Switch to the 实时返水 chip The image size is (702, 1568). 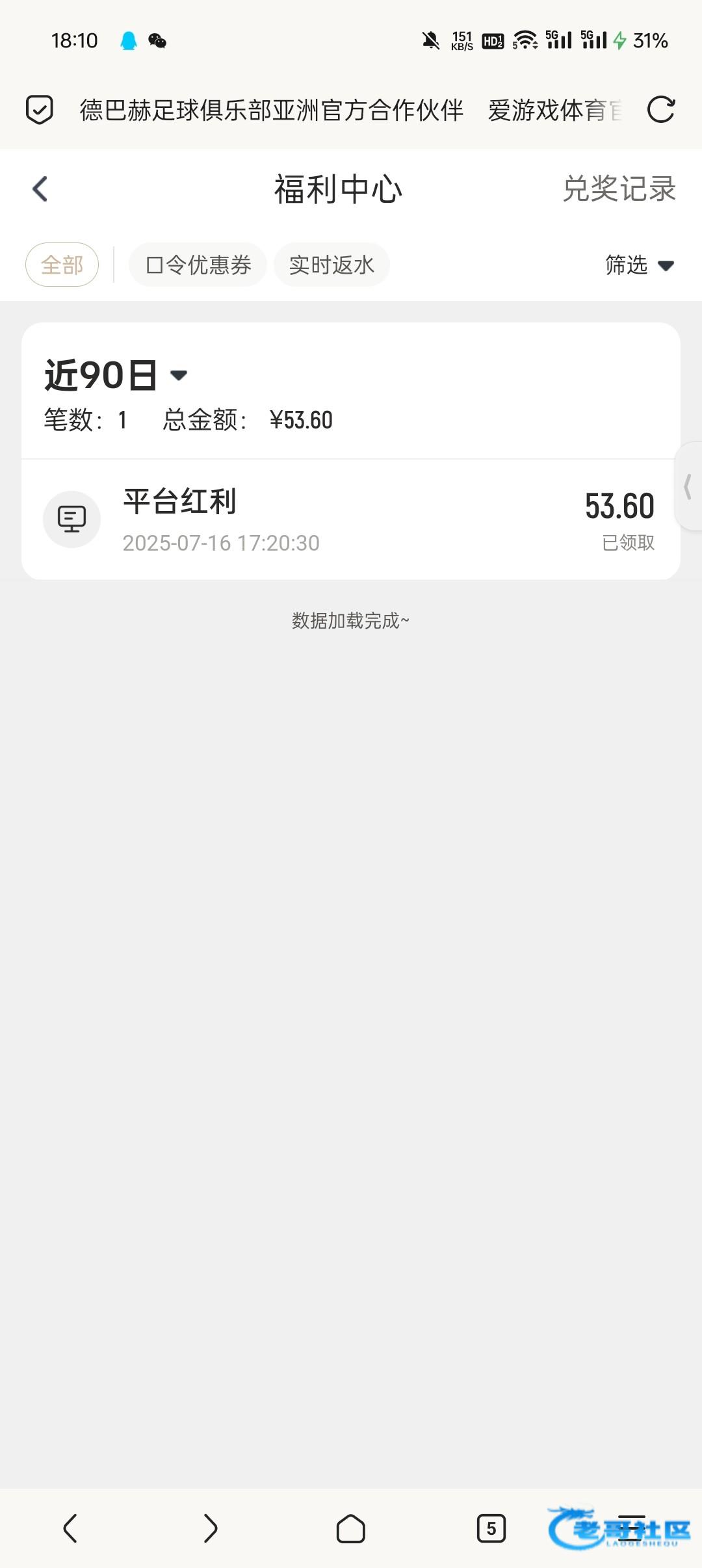click(331, 265)
